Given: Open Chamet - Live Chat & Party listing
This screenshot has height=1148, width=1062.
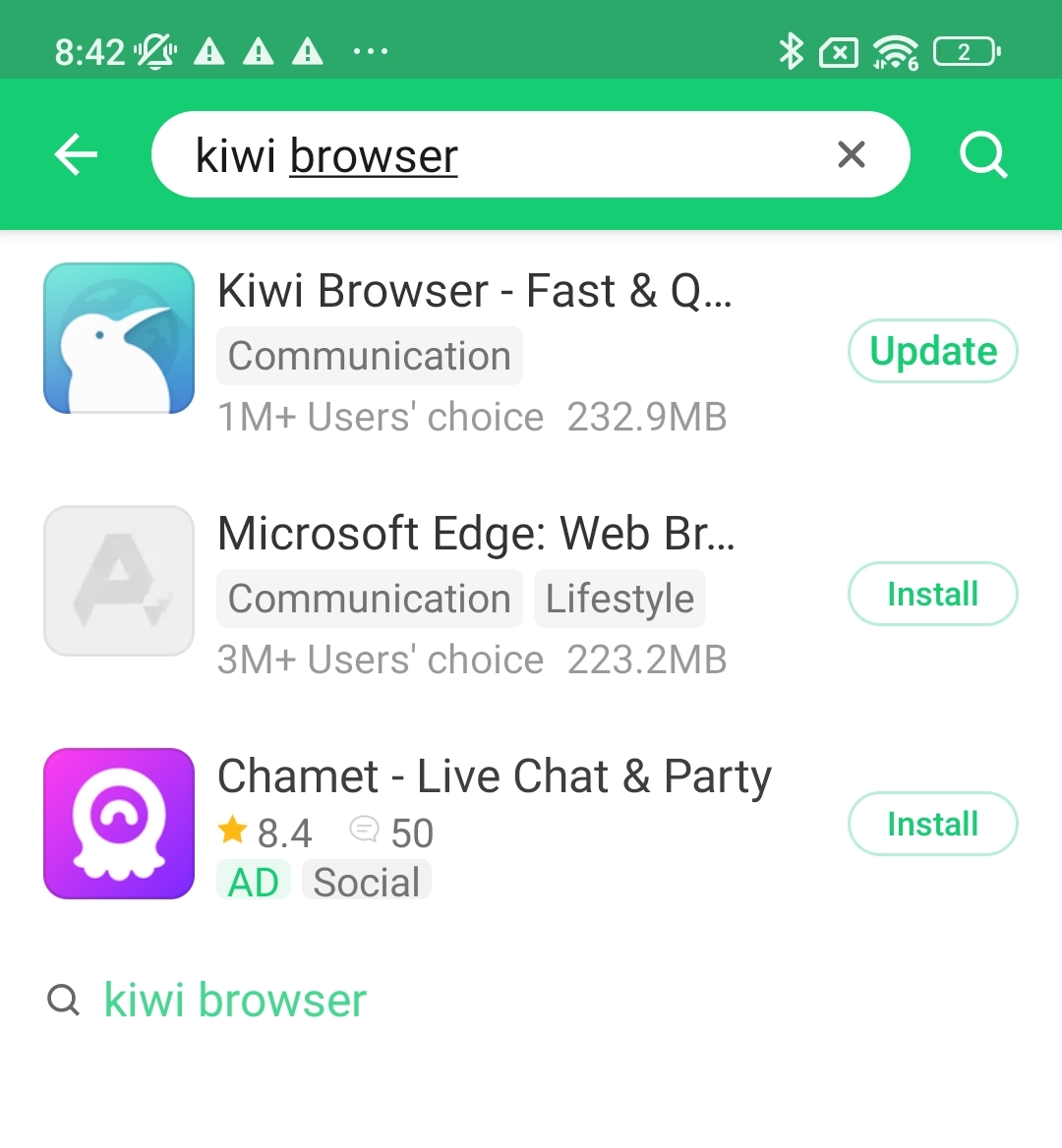Looking at the screenshot, I should click(x=494, y=776).
